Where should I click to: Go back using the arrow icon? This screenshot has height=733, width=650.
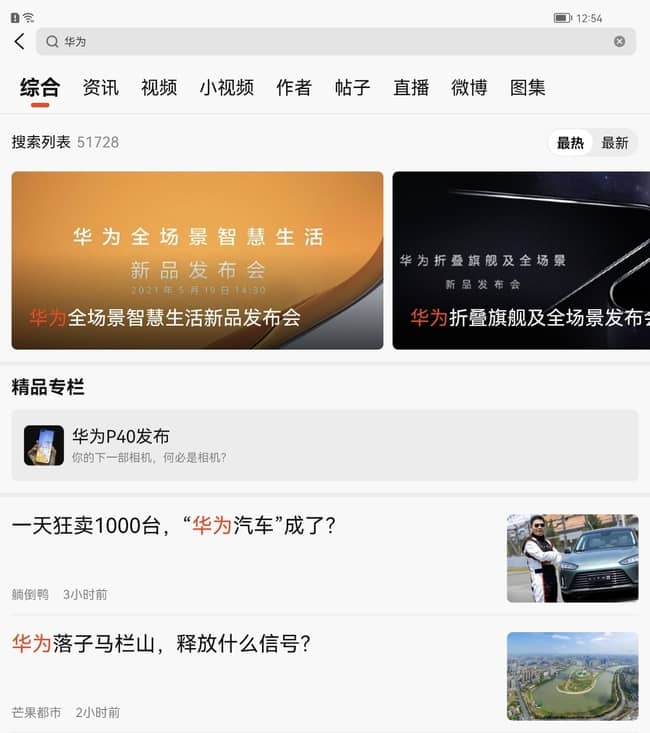click(x=19, y=41)
